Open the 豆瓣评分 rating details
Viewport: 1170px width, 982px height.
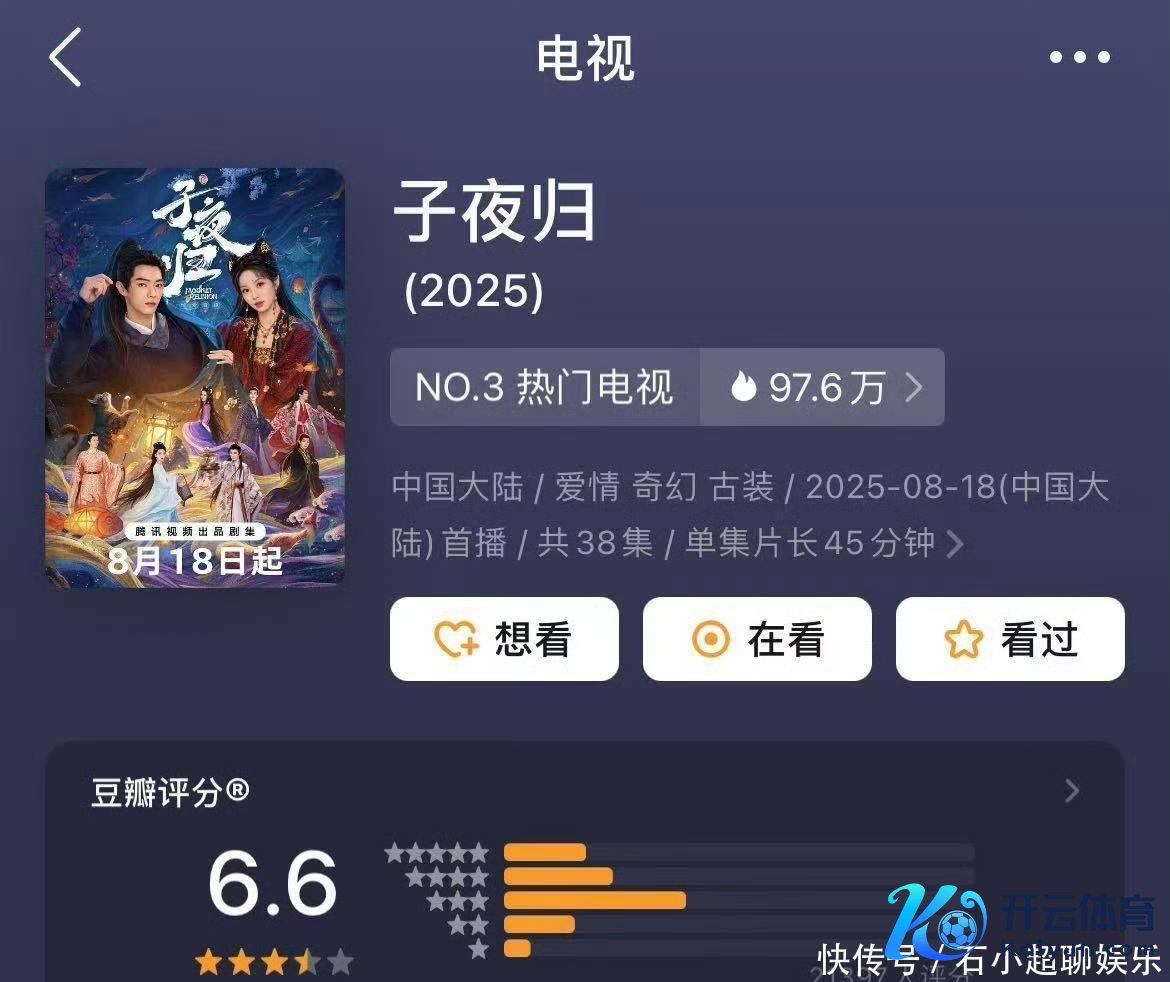click(x=1071, y=792)
